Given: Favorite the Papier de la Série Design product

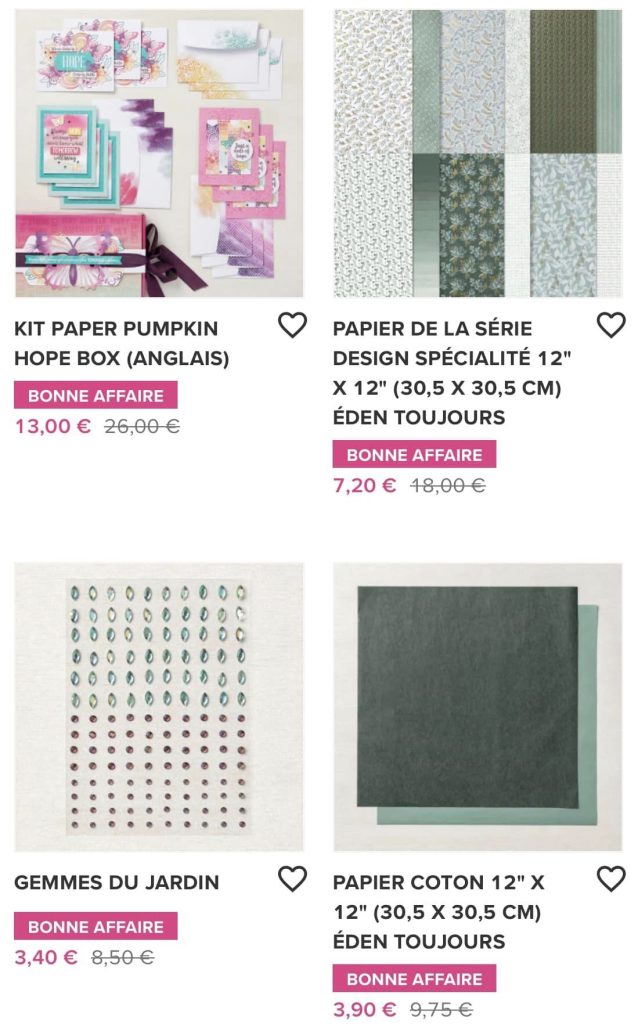Looking at the screenshot, I should coord(610,325).
